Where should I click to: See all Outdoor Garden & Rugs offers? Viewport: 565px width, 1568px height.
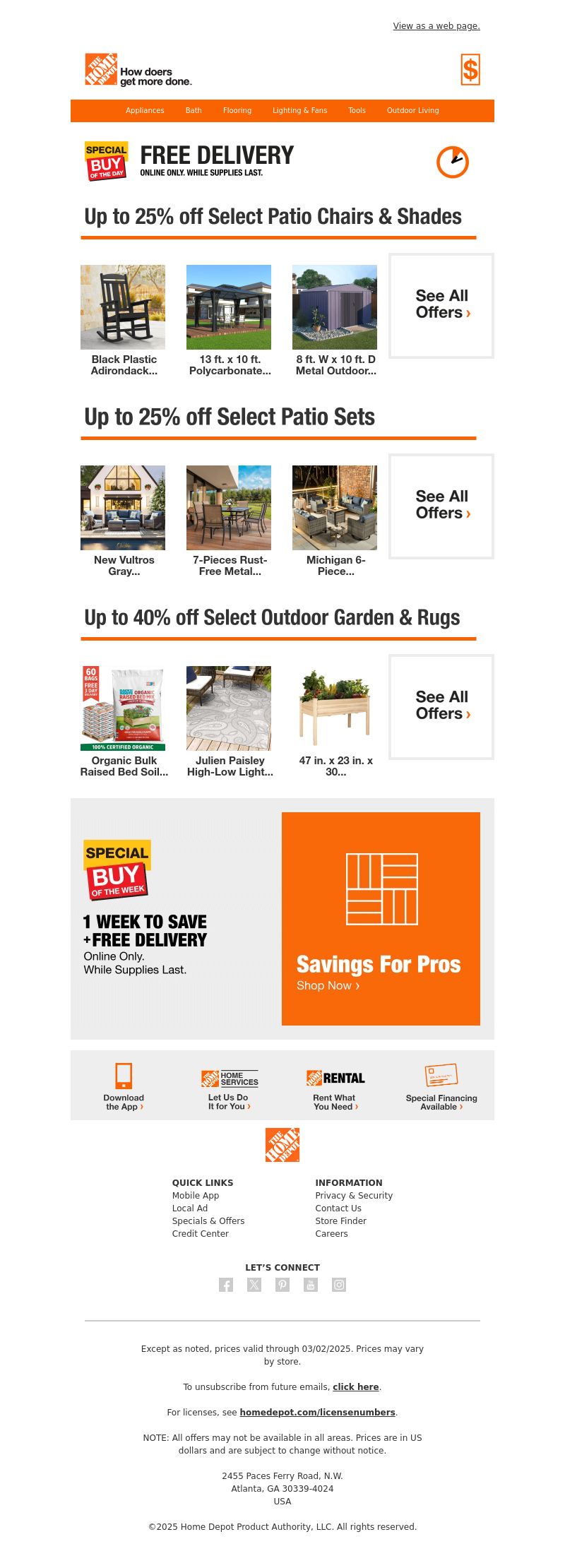click(441, 706)
